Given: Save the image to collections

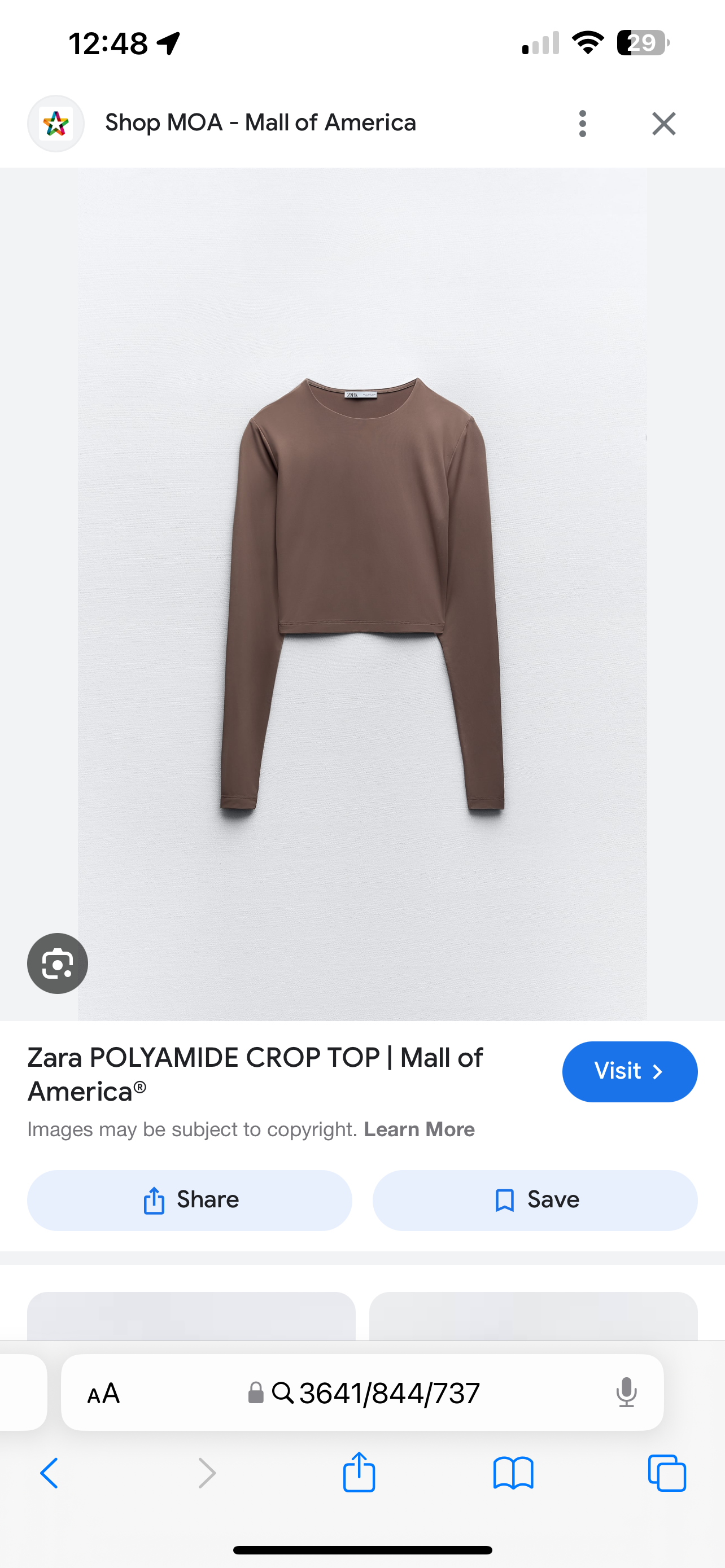Looking at the screenshot, I should coord(535,1200).
